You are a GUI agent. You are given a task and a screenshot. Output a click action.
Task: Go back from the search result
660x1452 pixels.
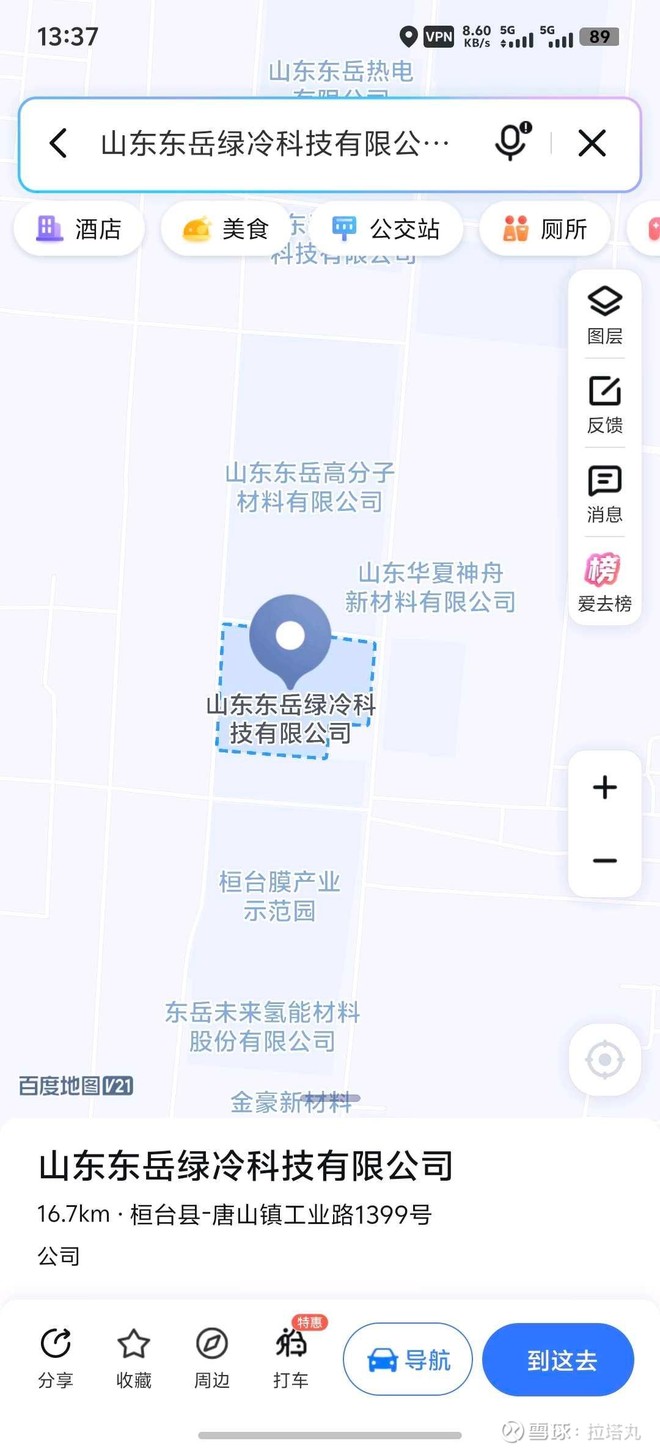58,144
